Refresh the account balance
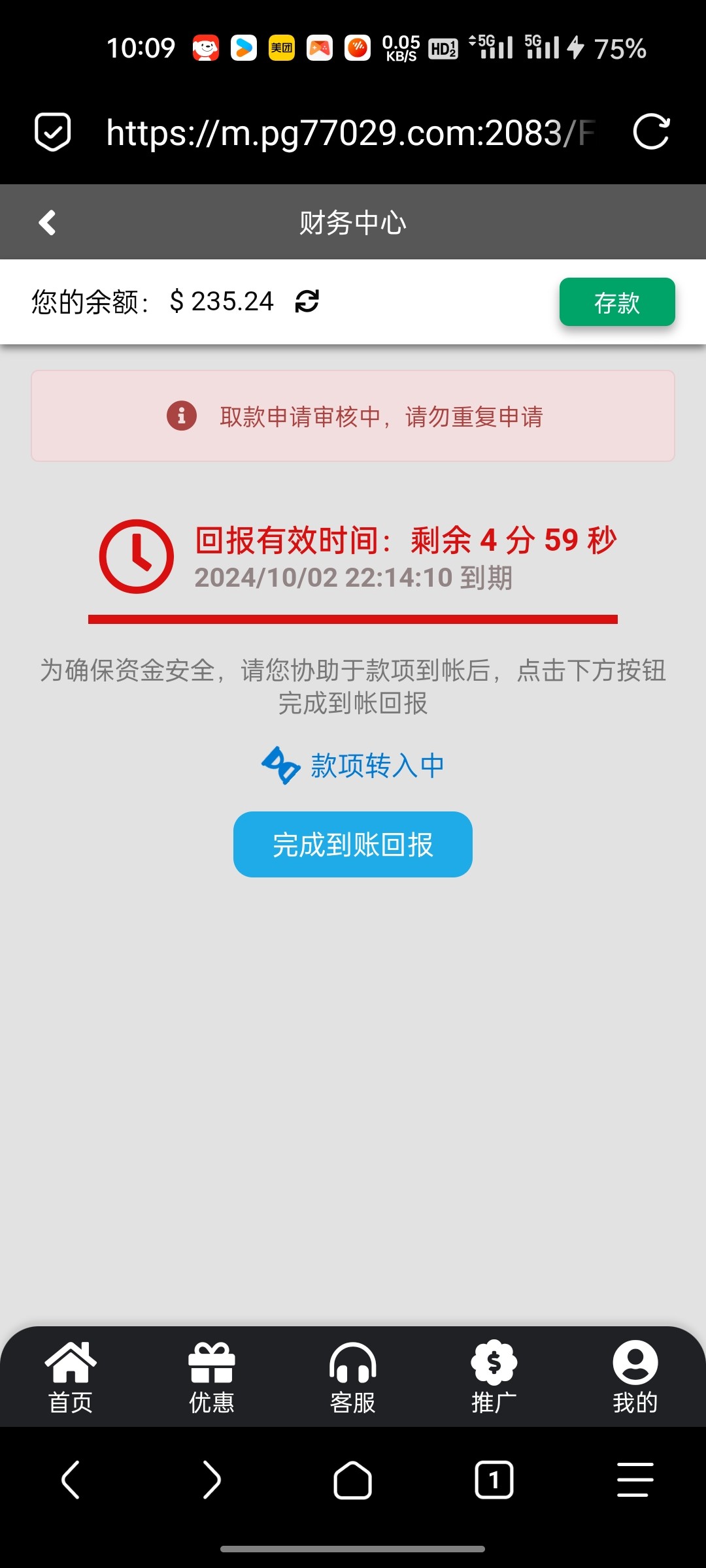The image size is (706, 1568). 307,301
